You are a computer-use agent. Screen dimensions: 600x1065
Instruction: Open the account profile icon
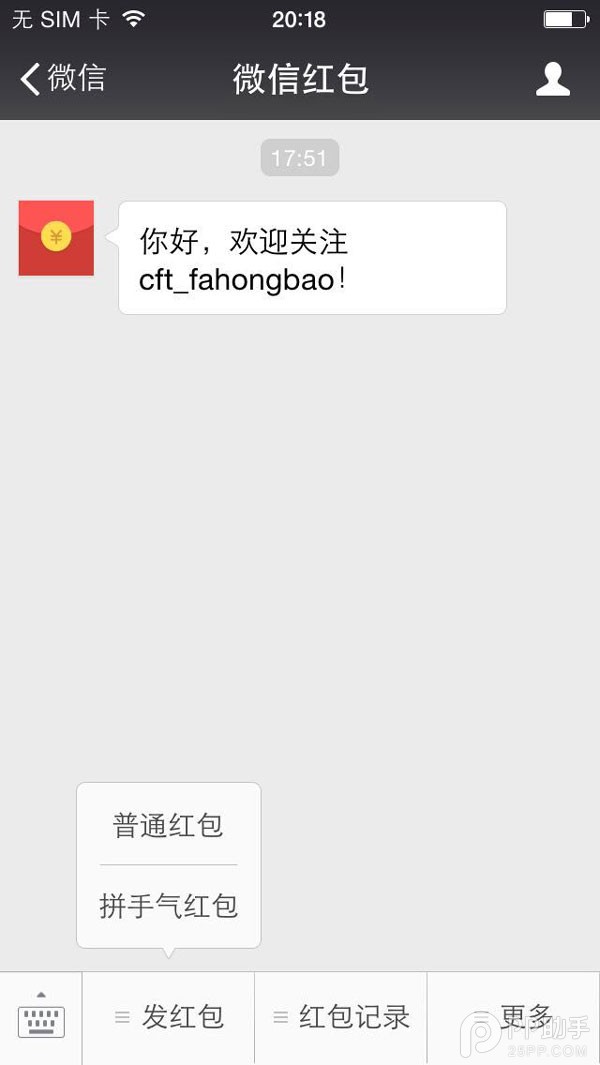pos(552,79)
